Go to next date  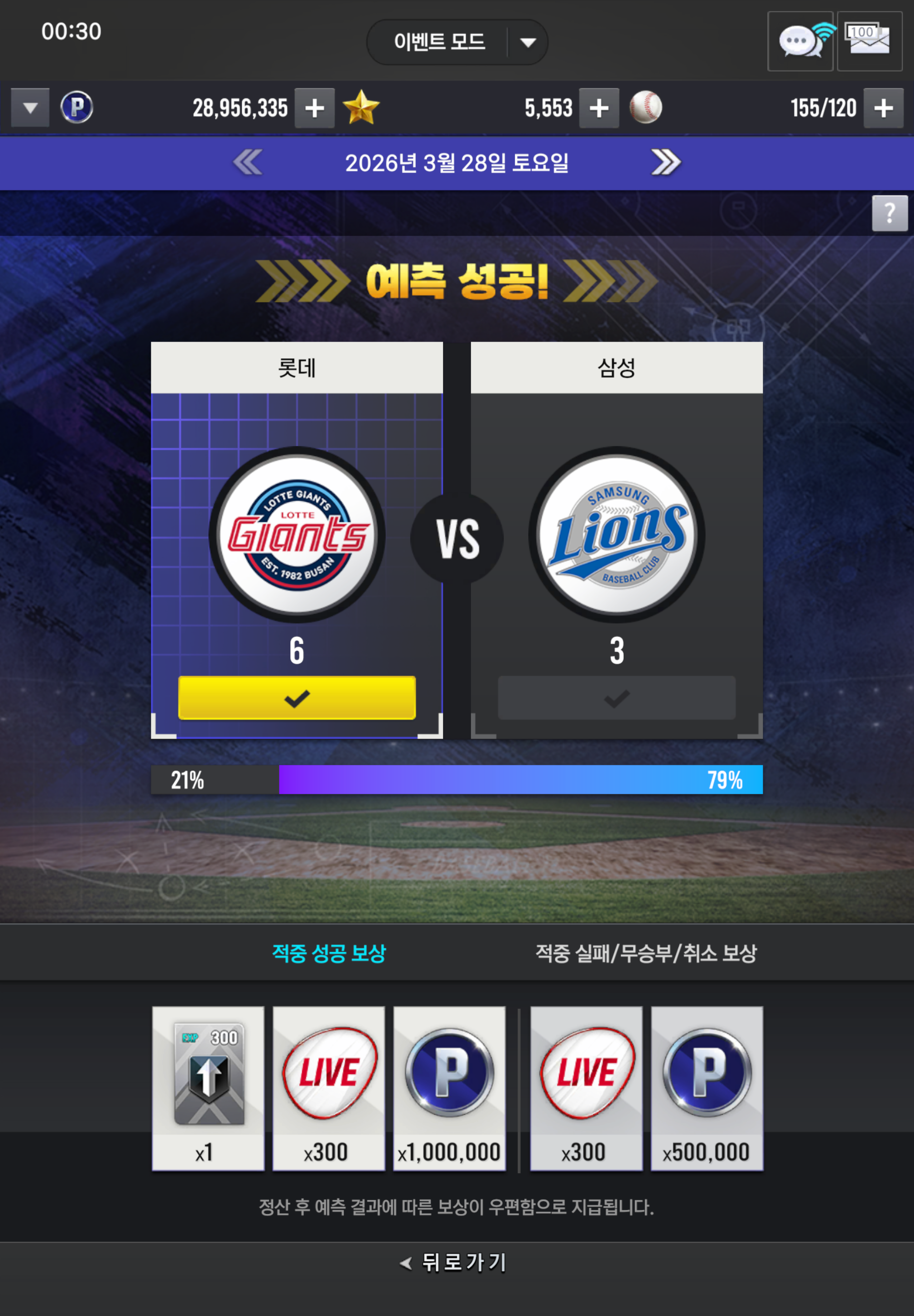point(665,162)
